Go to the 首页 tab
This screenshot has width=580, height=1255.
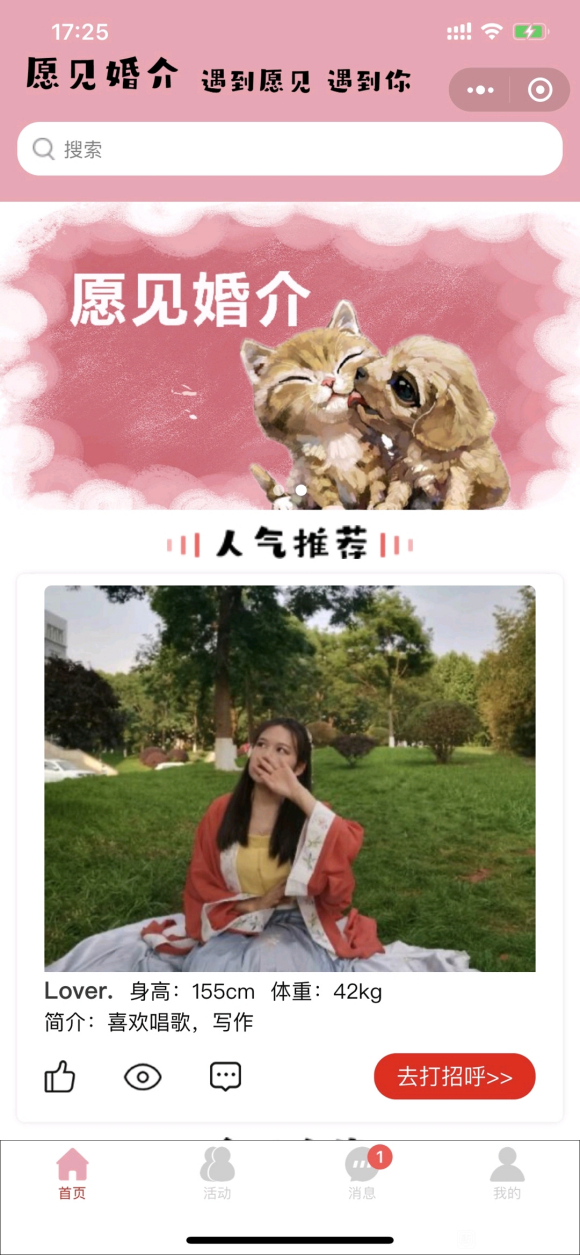coord(72,1174)
